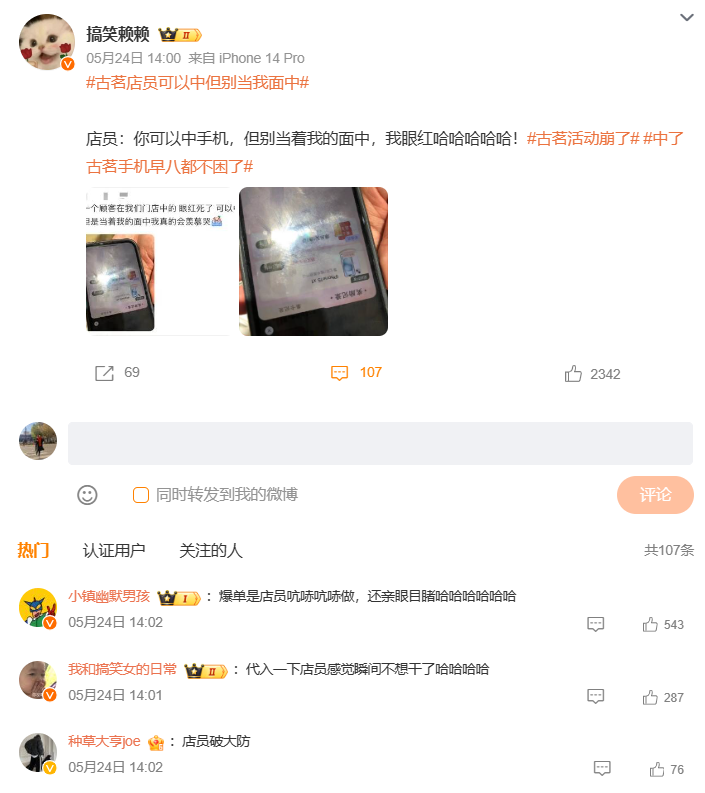Like 种草大亨joe's comment
This screenshot has height=793, width=705.
tap(657, 769)
